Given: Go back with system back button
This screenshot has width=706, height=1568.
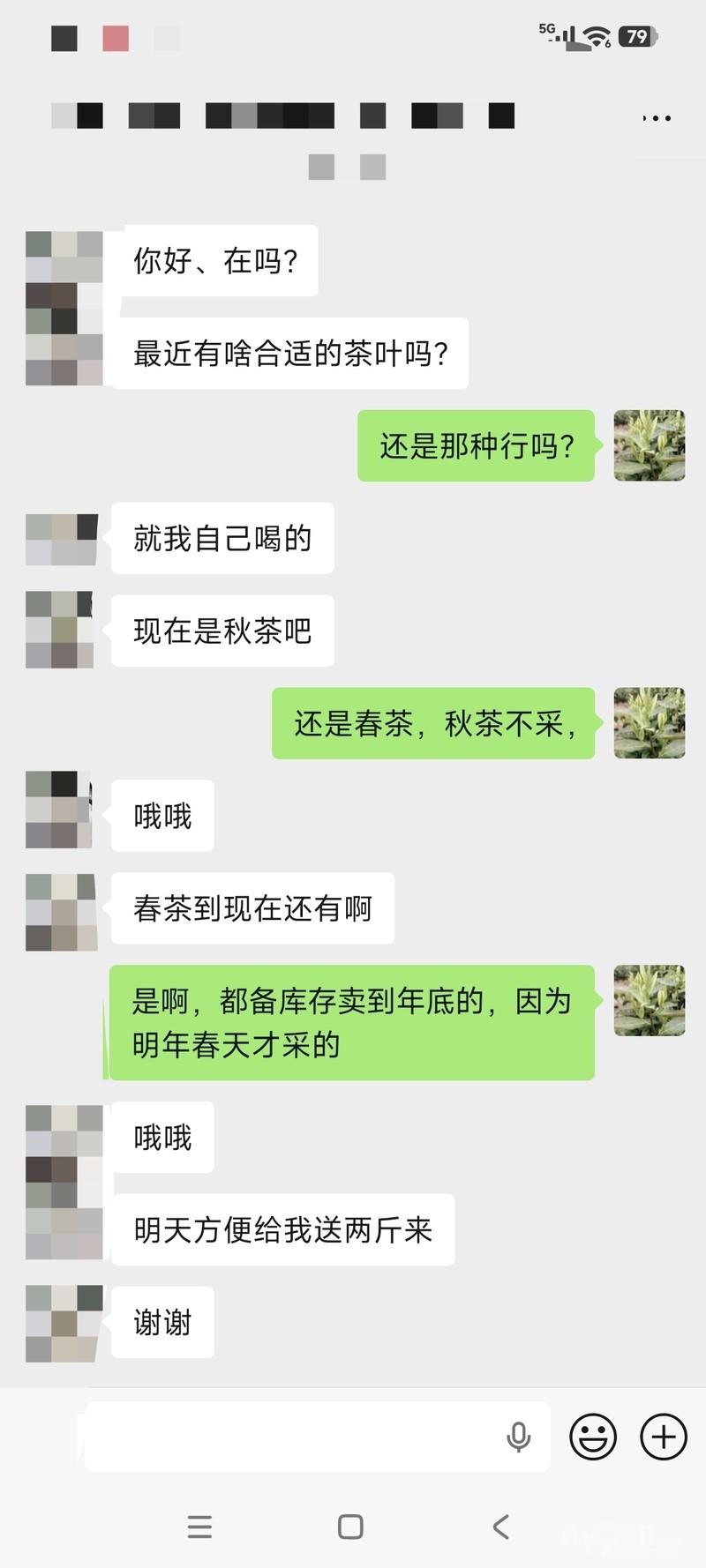Looking at the screenshot, I should point(501,1527).
